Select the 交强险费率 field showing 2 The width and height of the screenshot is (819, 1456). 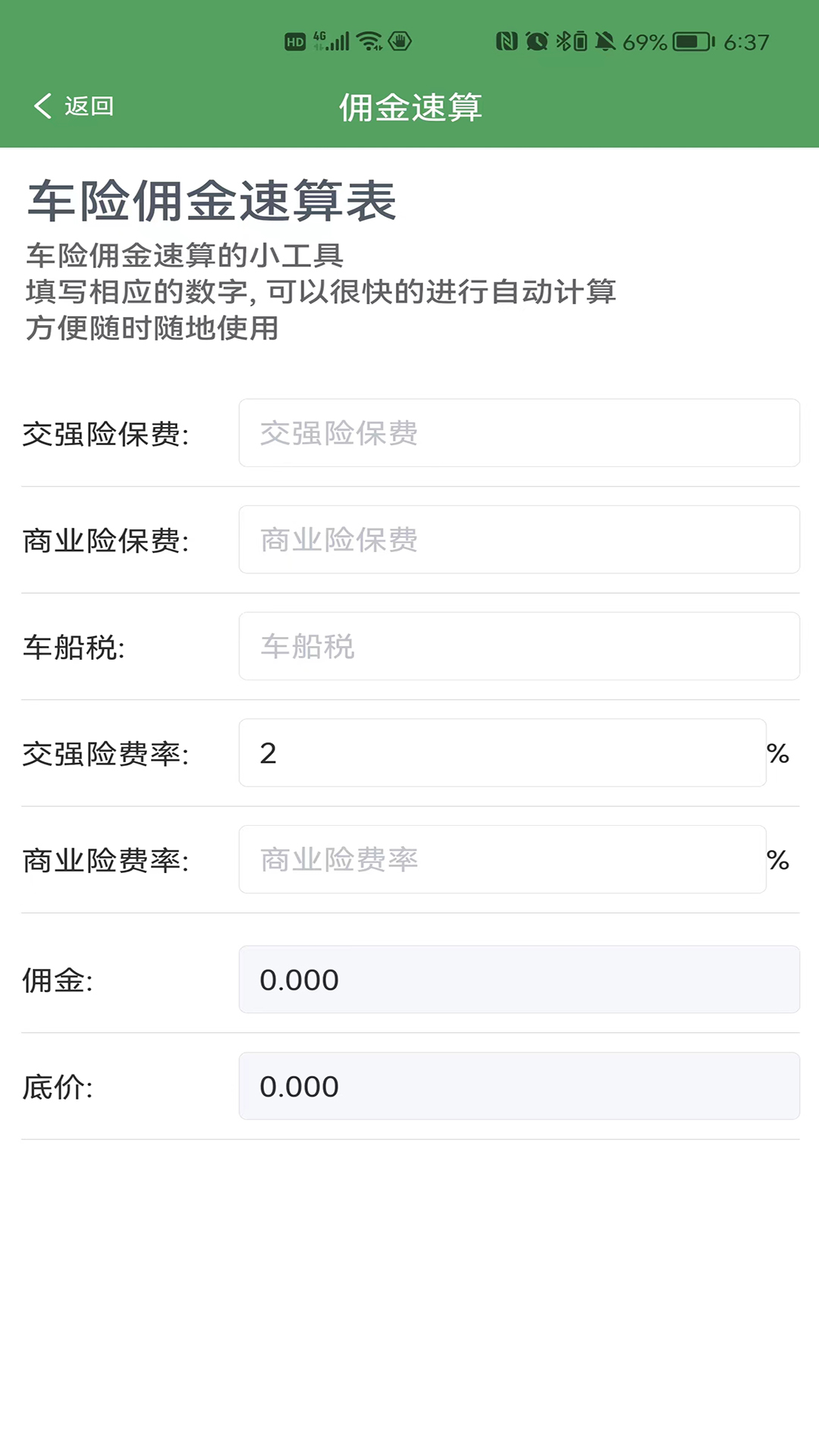point(503,752)
